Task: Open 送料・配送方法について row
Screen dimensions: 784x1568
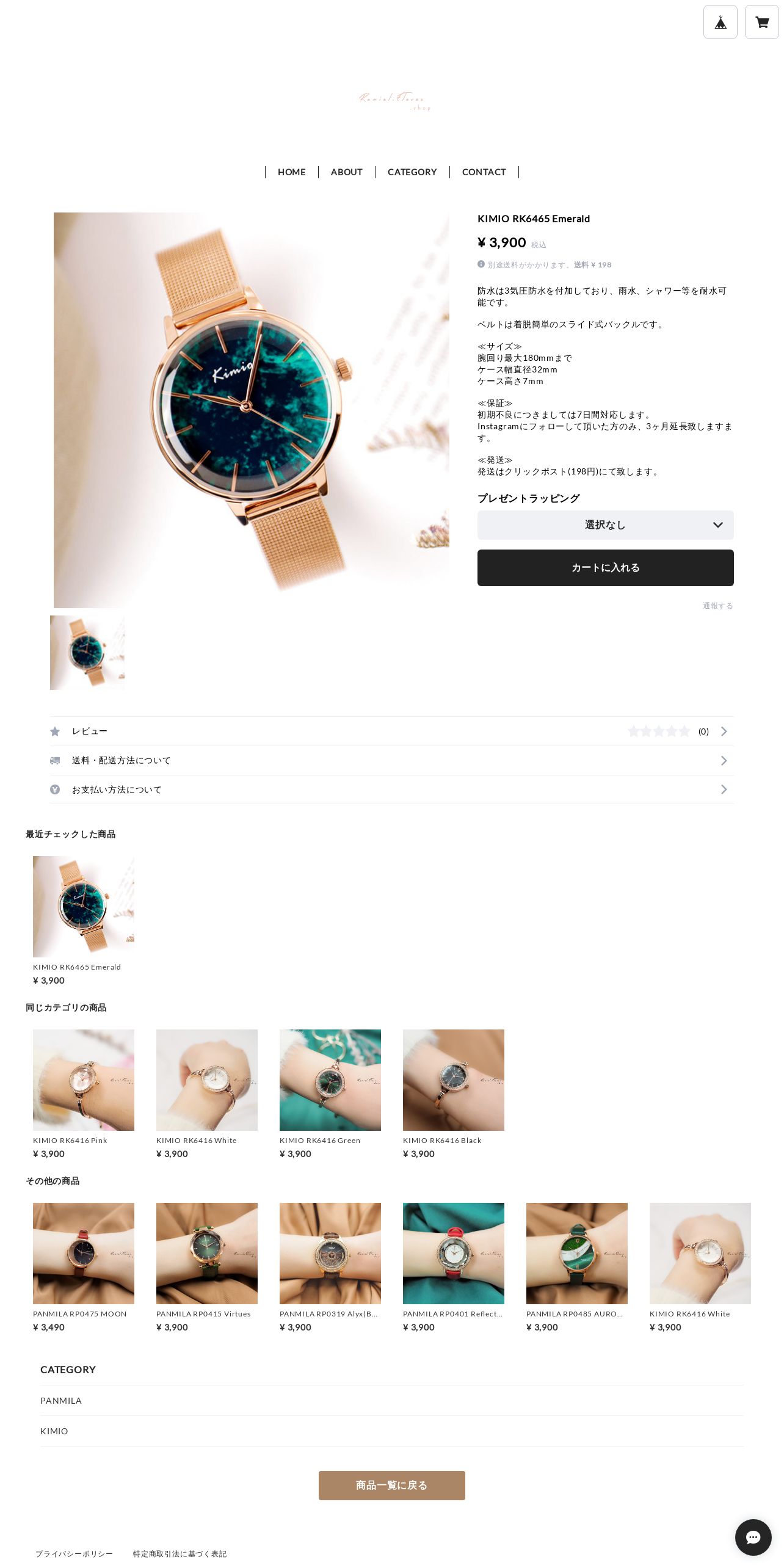Action: tap(391, 761)
